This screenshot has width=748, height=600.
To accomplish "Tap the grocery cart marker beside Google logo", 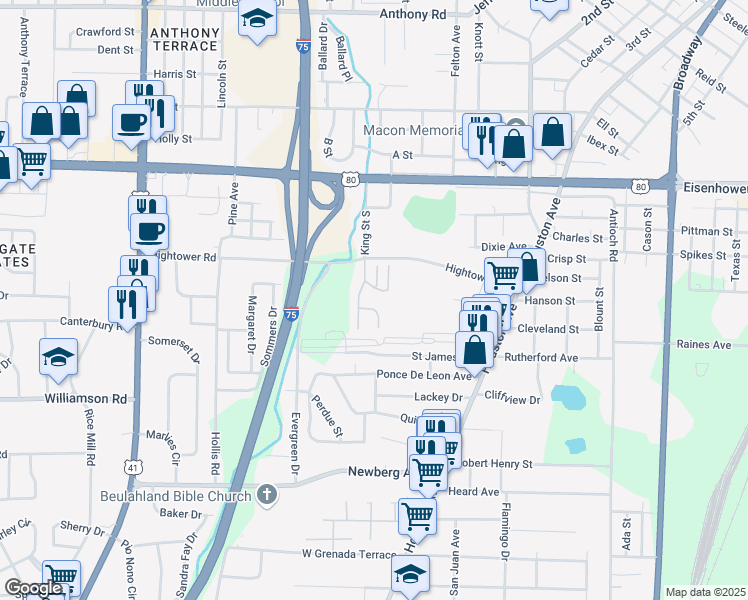I will tap(61, 578).
